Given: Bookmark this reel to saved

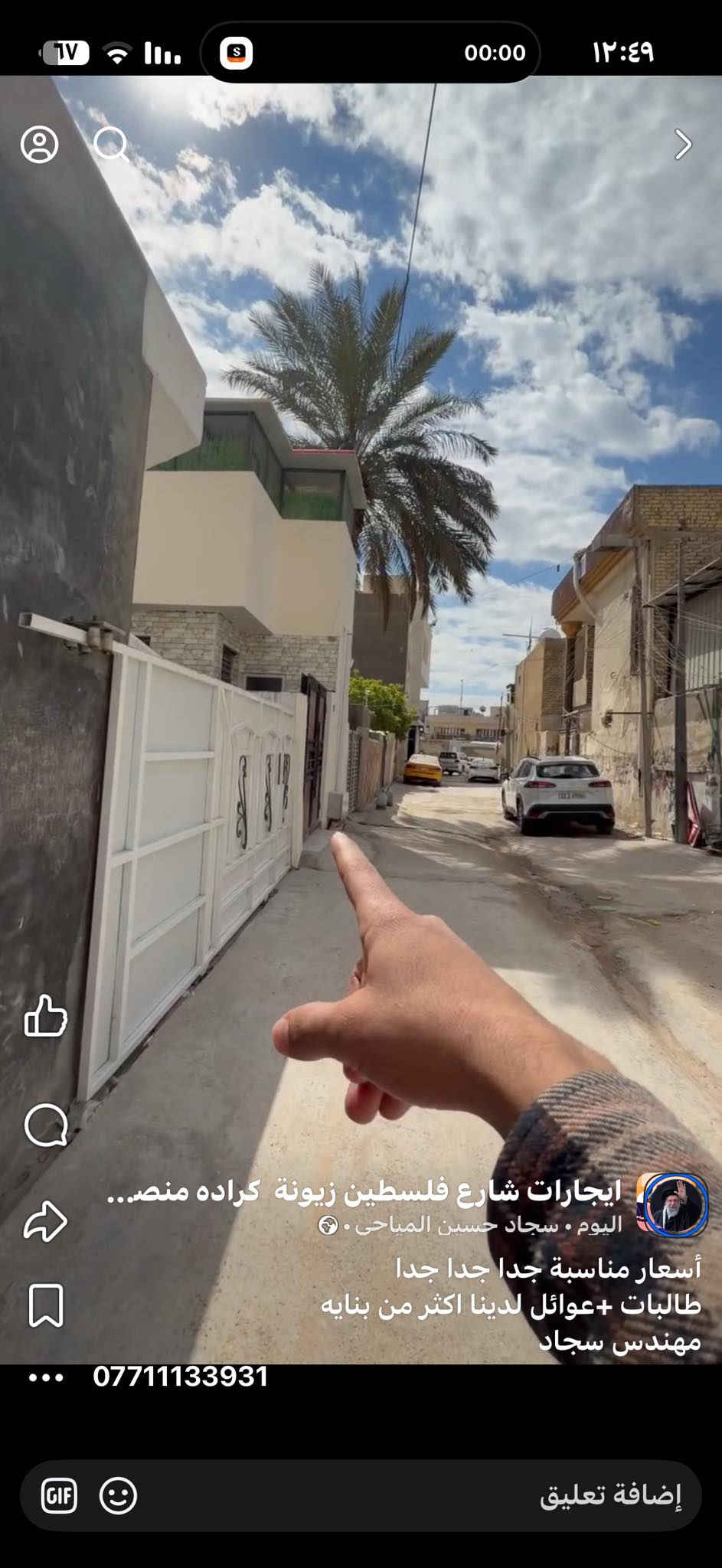Looking at the screenshot, I should 45,1306.
